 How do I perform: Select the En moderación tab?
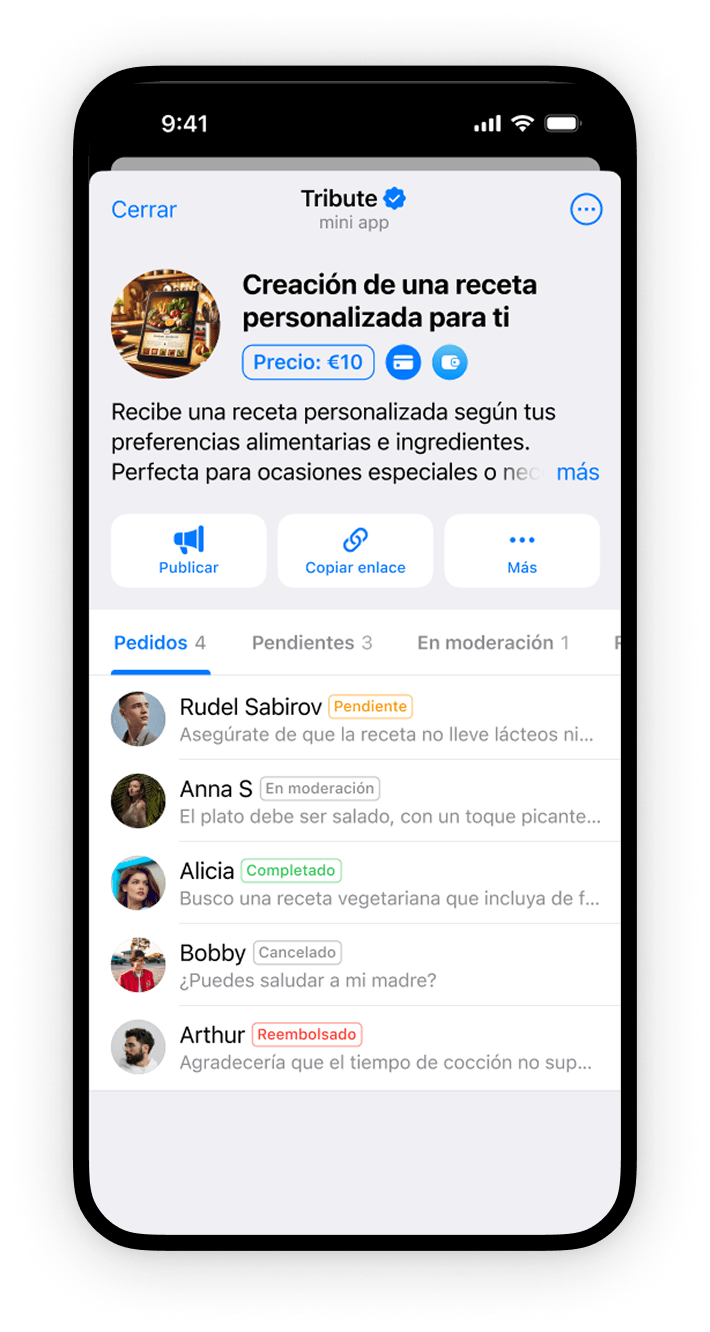coord(493,643)
